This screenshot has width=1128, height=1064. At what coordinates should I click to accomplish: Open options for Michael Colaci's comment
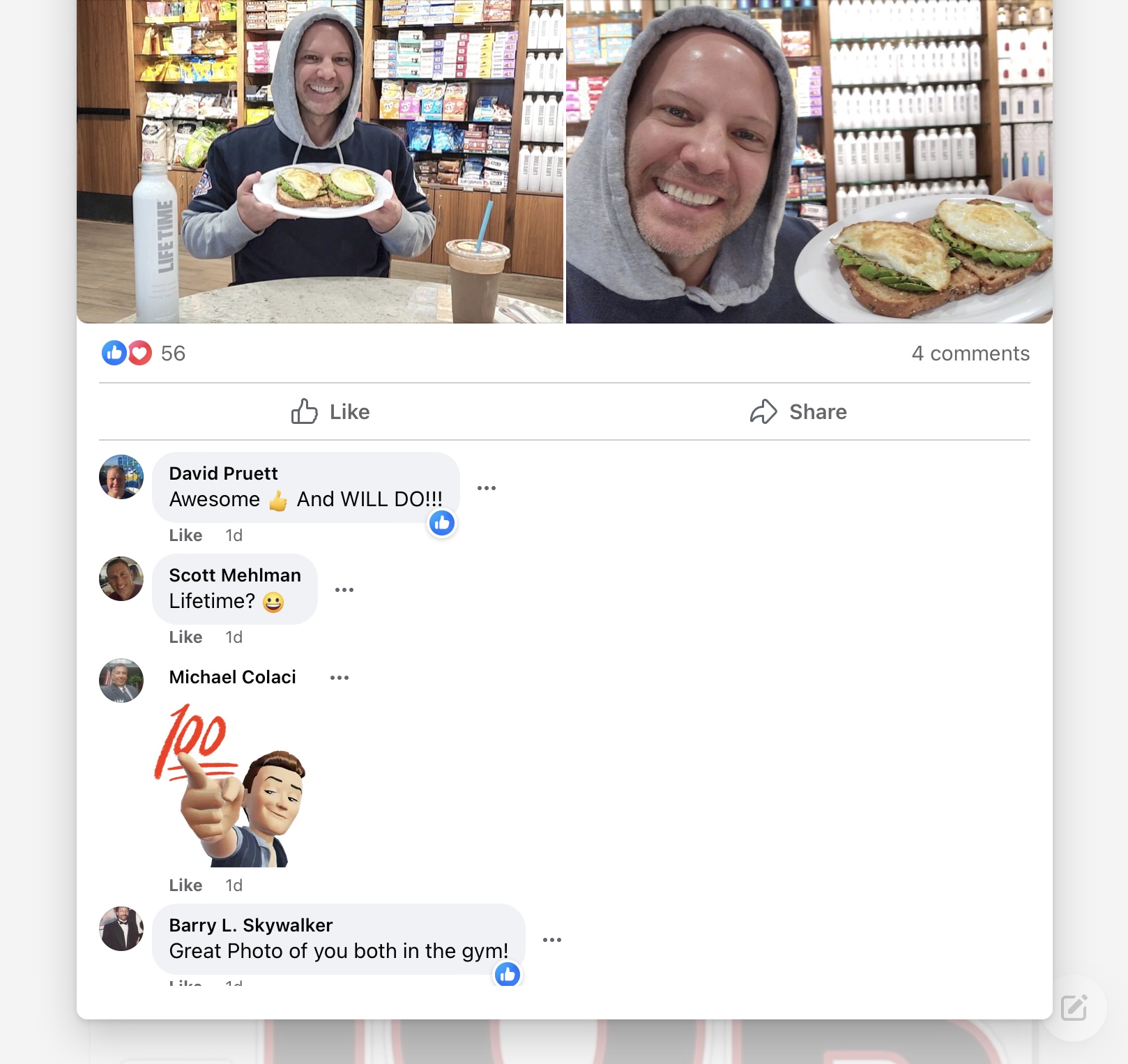340,678
